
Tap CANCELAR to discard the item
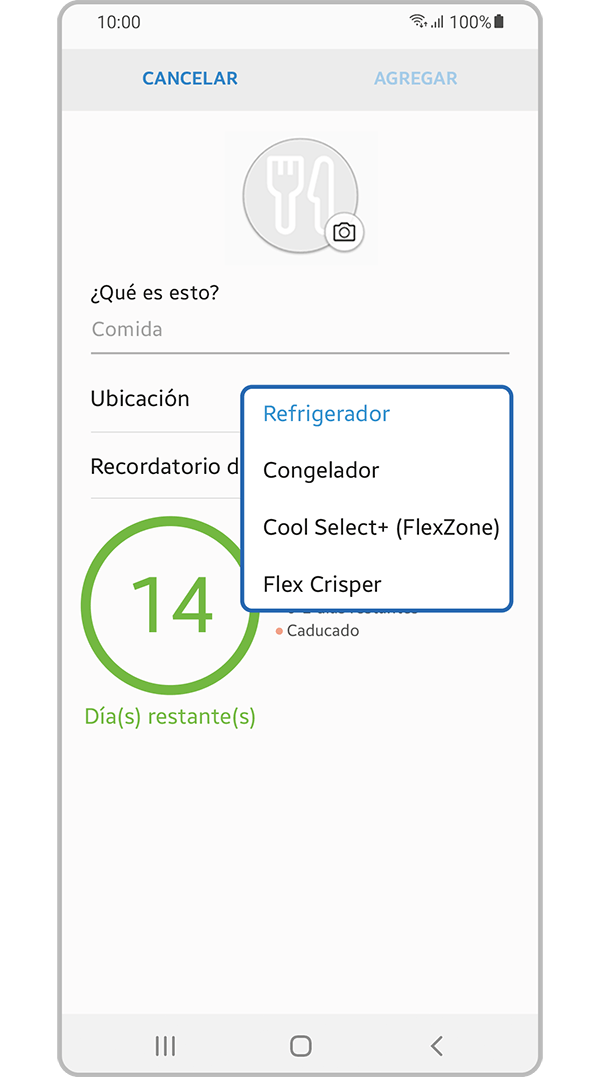189,78
